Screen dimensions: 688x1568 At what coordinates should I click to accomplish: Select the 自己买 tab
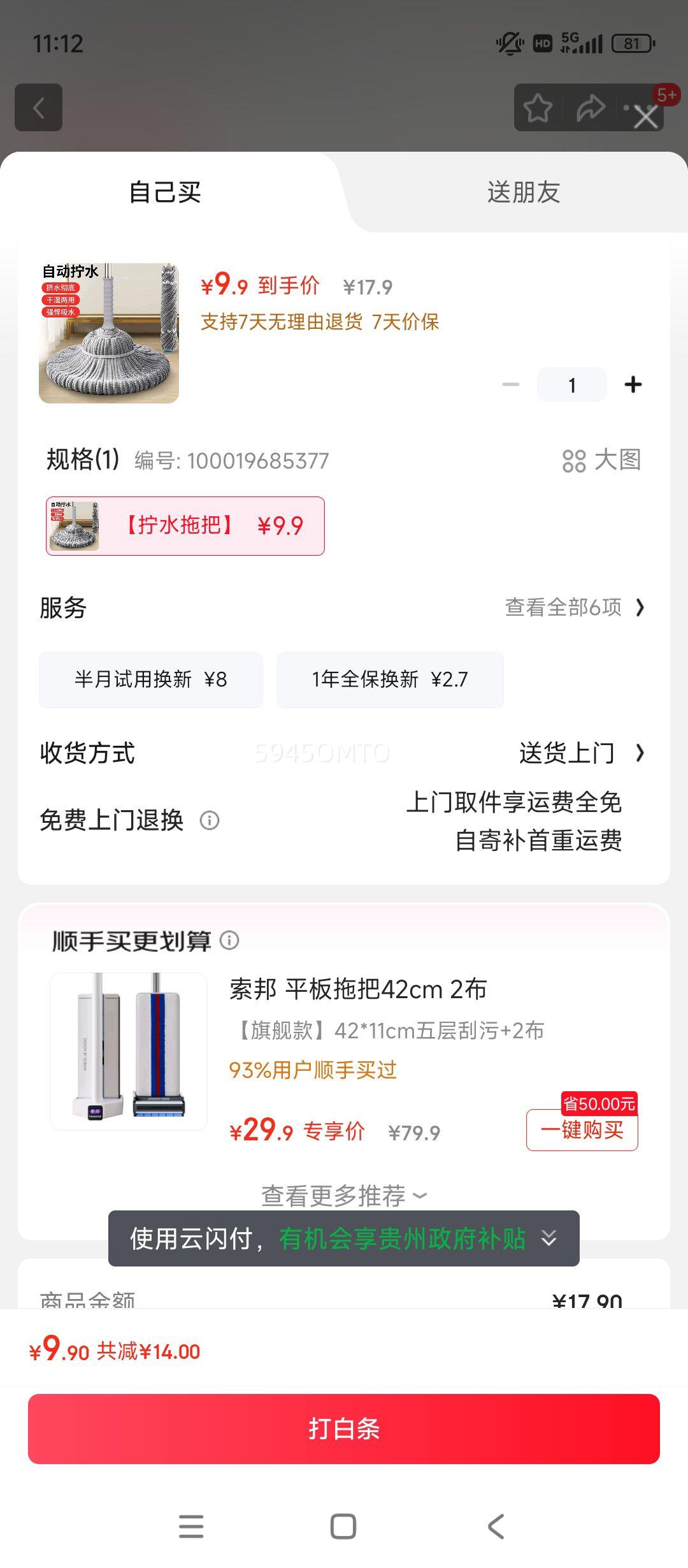click(165, 192)
